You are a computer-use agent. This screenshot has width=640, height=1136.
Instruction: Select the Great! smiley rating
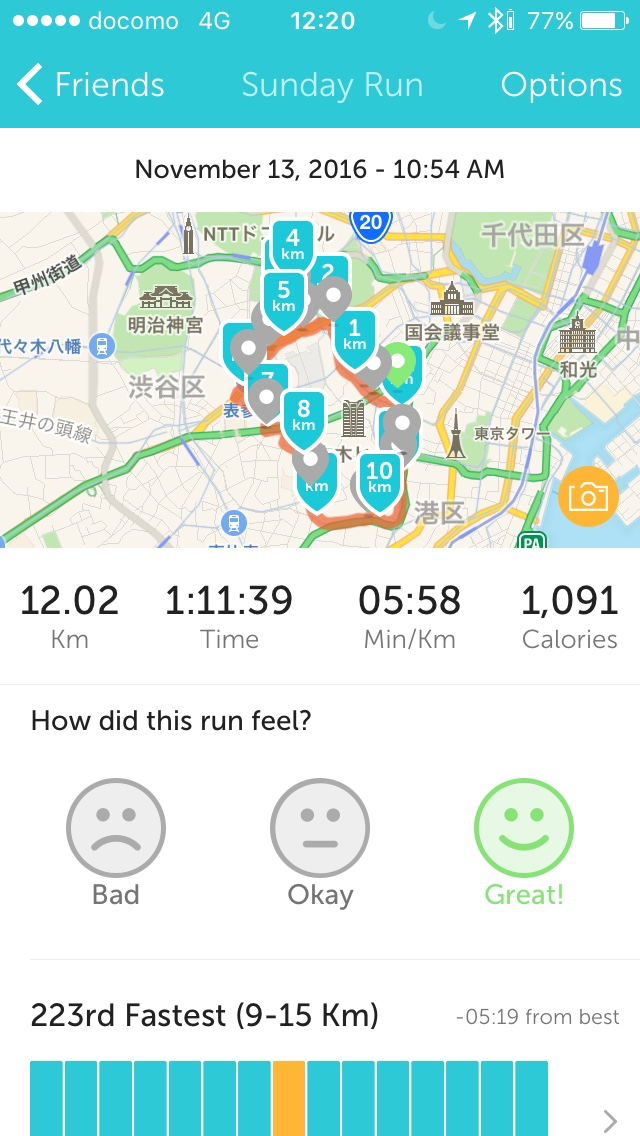[523, 828]
